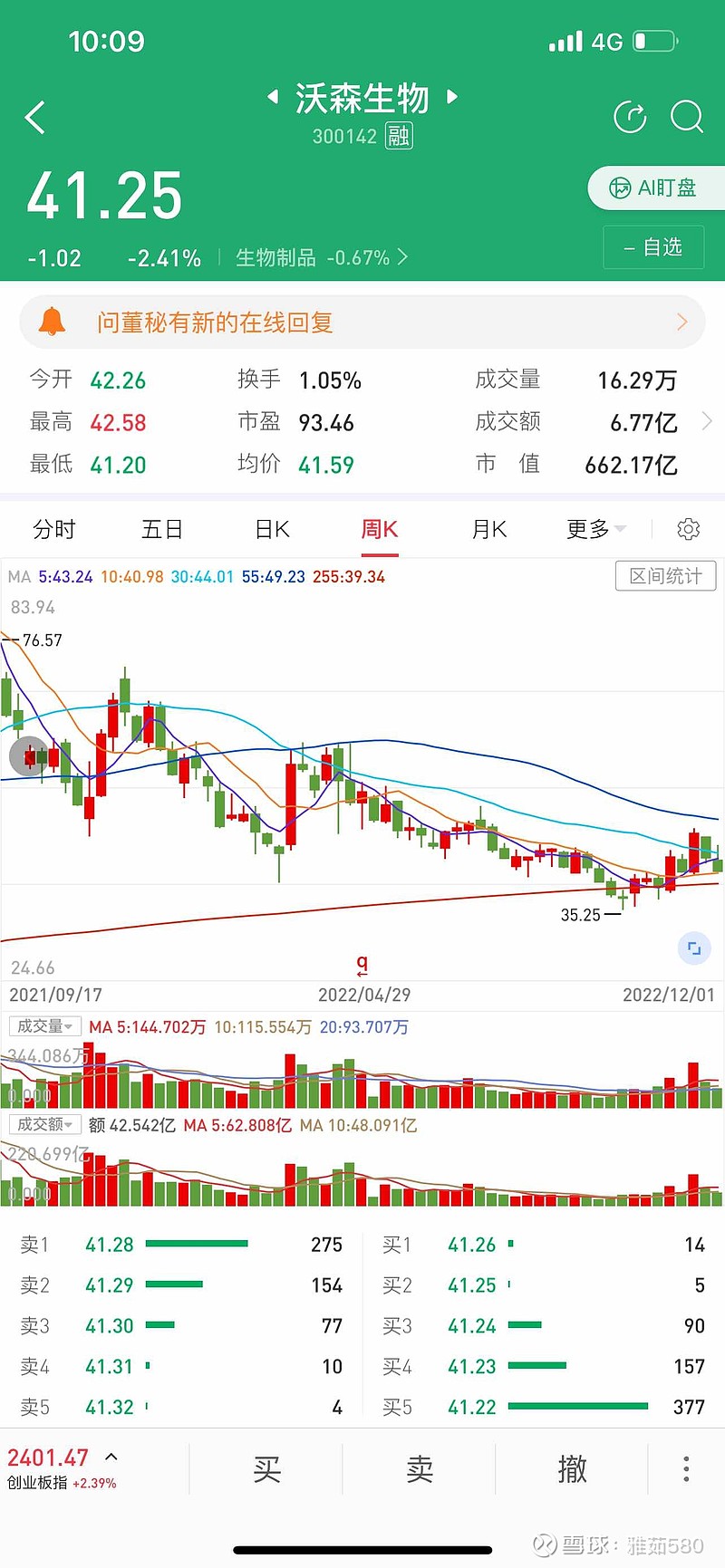Switch to 日K chart tab
Viewport: 725px width, 1568px height.
(272, 530)
